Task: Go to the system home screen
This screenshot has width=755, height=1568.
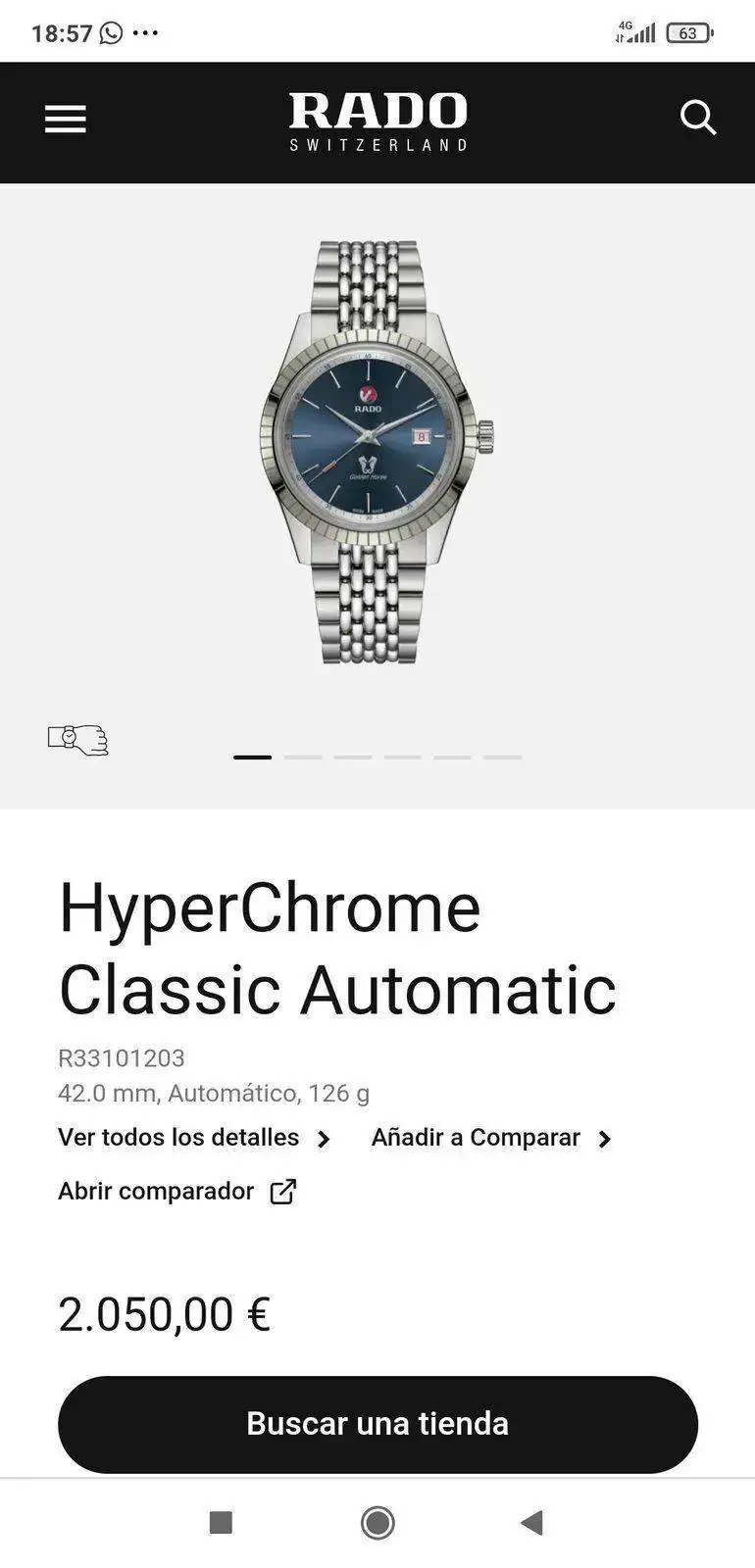Action: click(x=377, y=1522)
